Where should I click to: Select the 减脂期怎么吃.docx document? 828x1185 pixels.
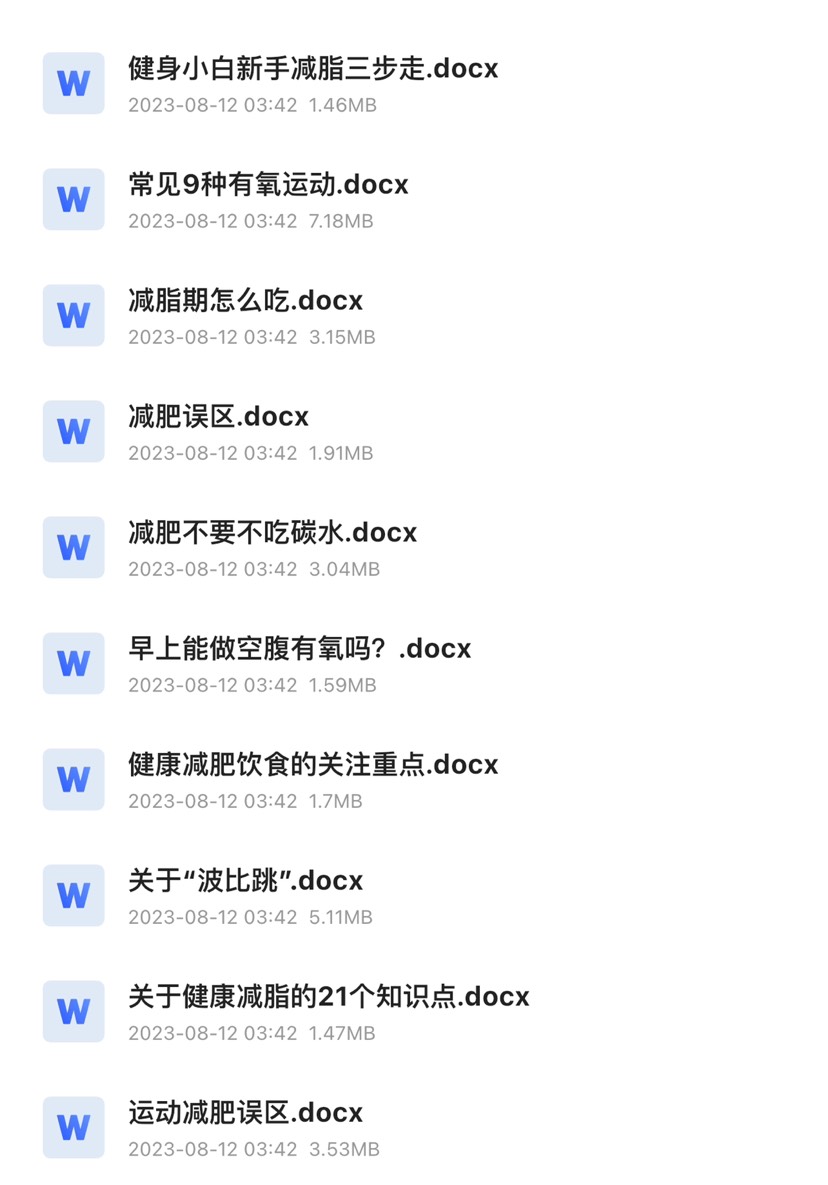(245, 301)
